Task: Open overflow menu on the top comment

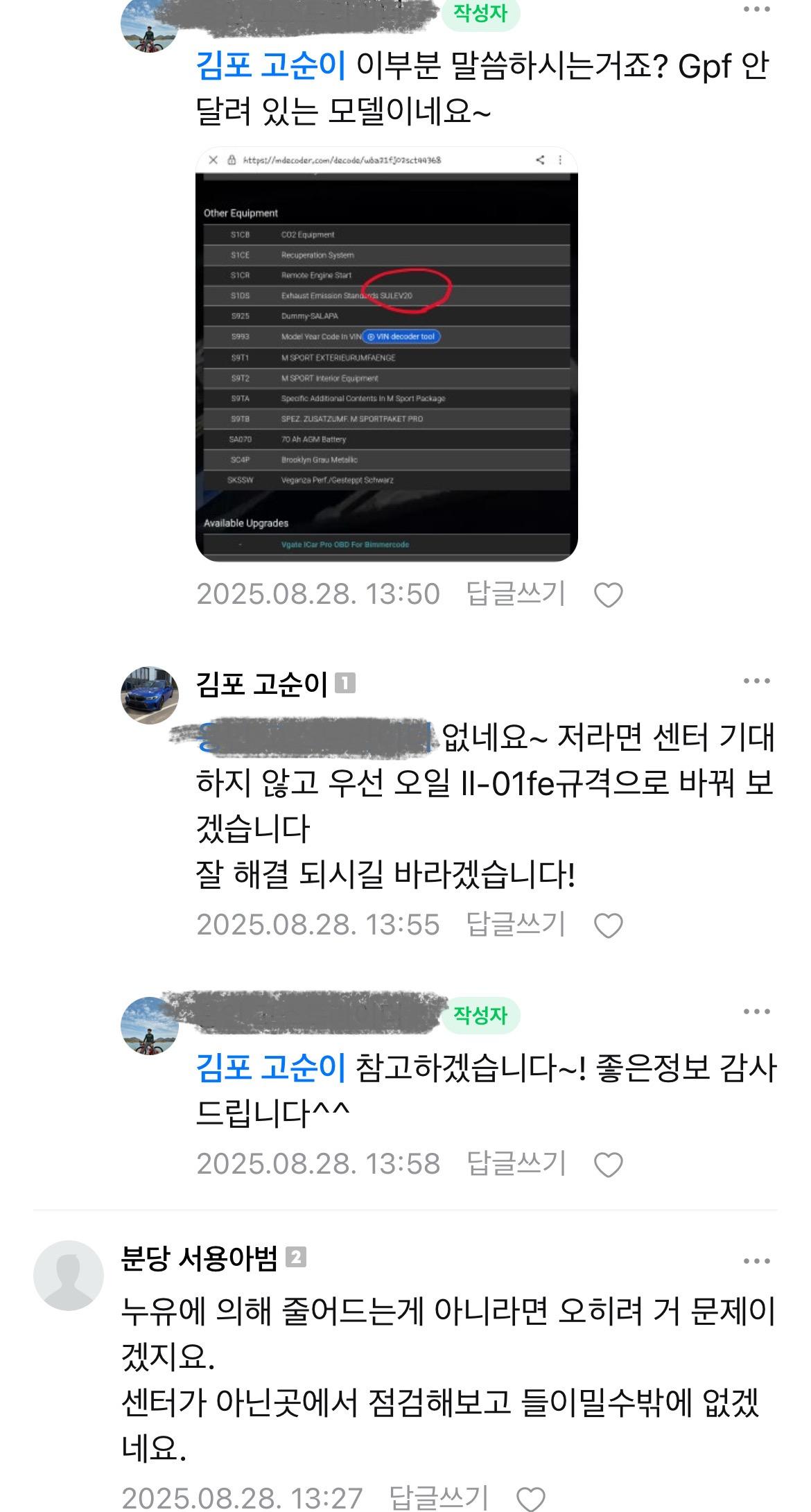Action: click(756, 10)
